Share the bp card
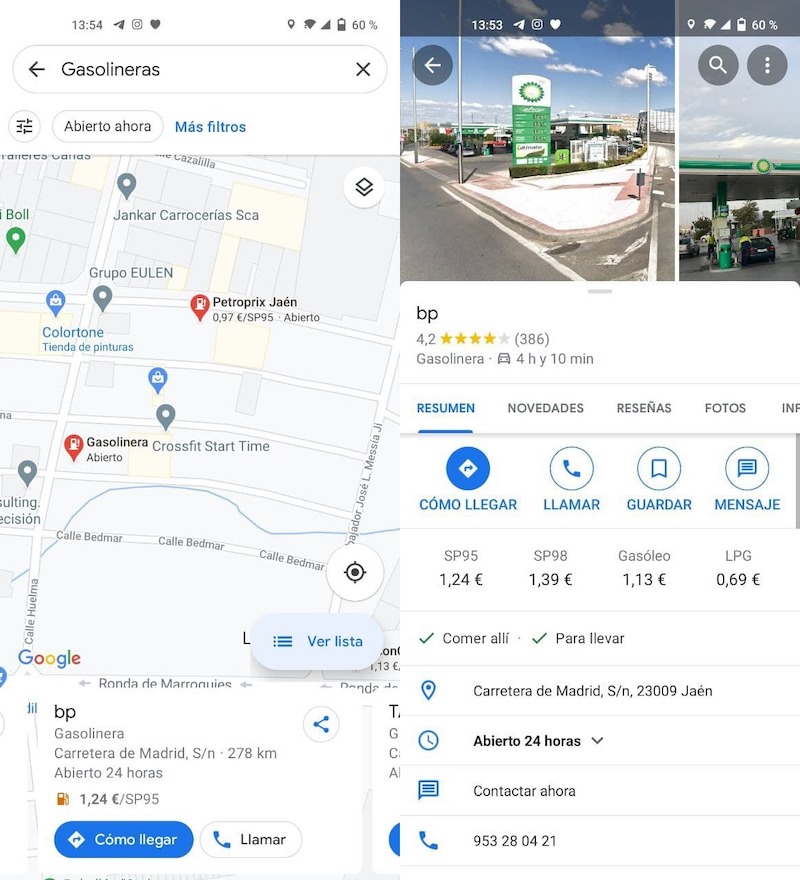 pyautogui.click(x=321, y=725)
